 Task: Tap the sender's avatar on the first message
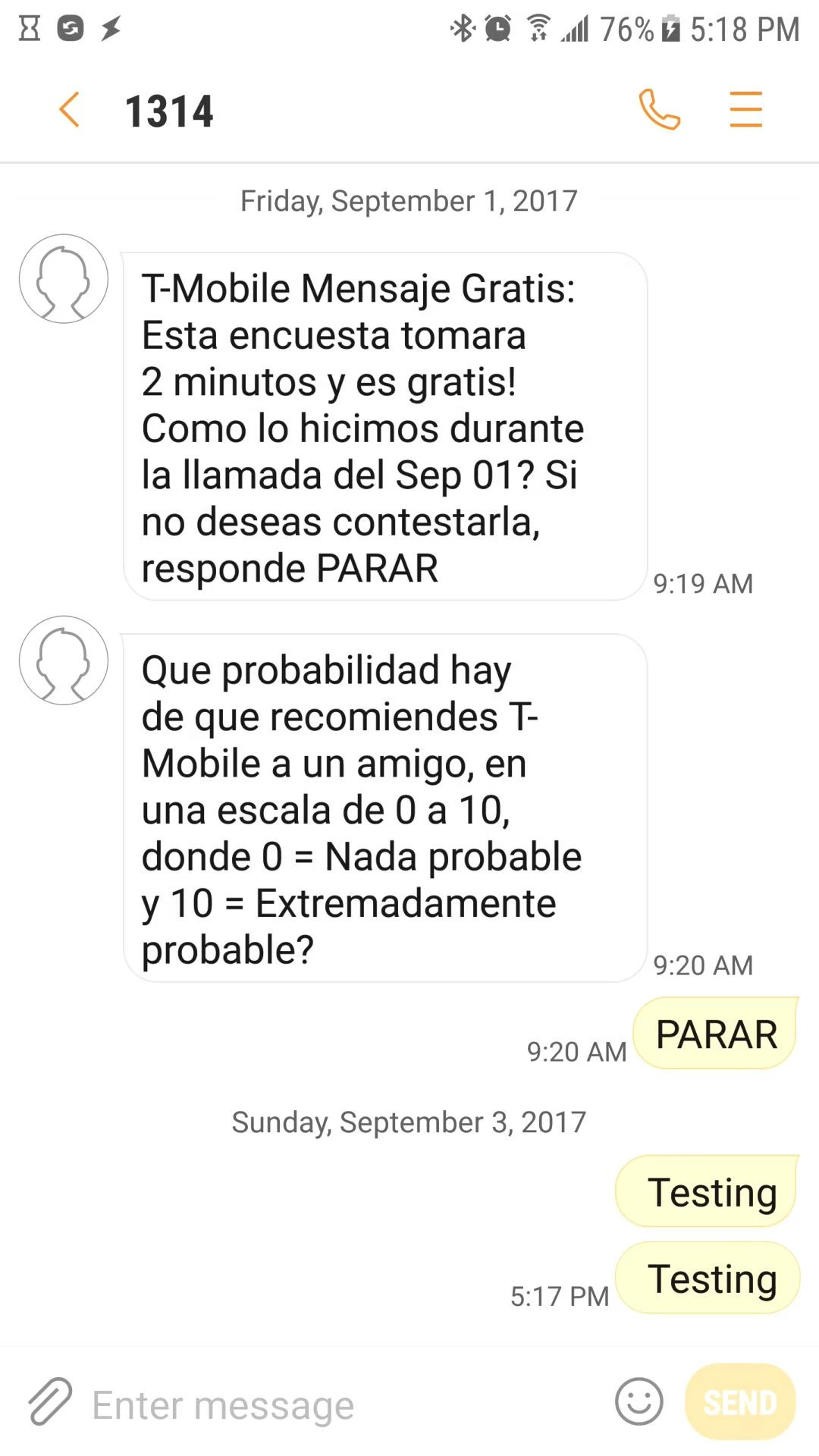point(63,278)
